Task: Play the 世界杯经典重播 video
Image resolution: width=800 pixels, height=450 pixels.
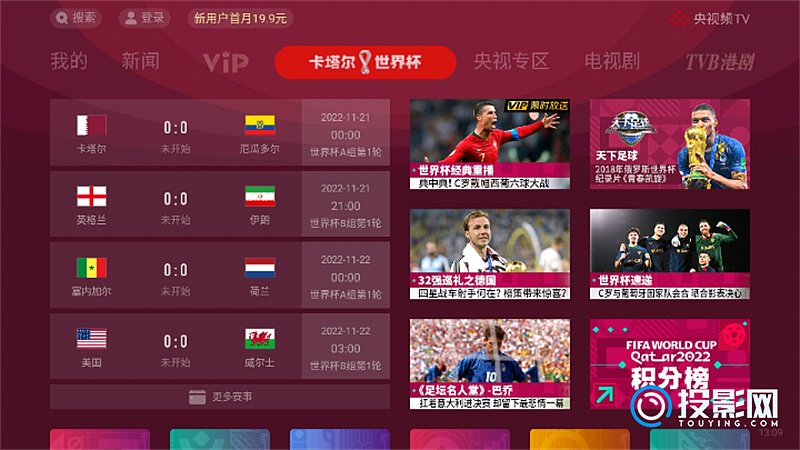Action: tap(489, 144)
